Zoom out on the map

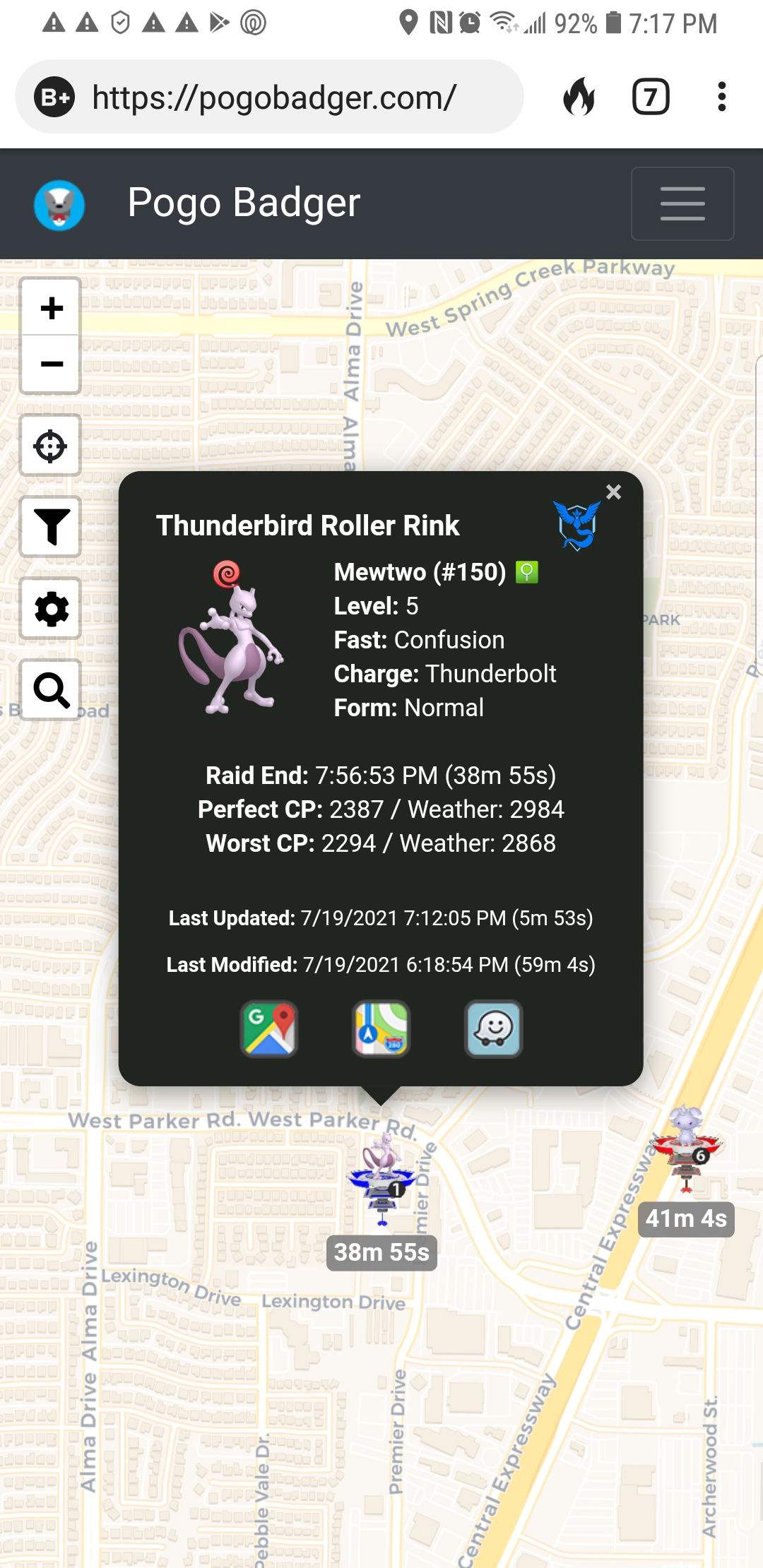click(x=51, y=364)
